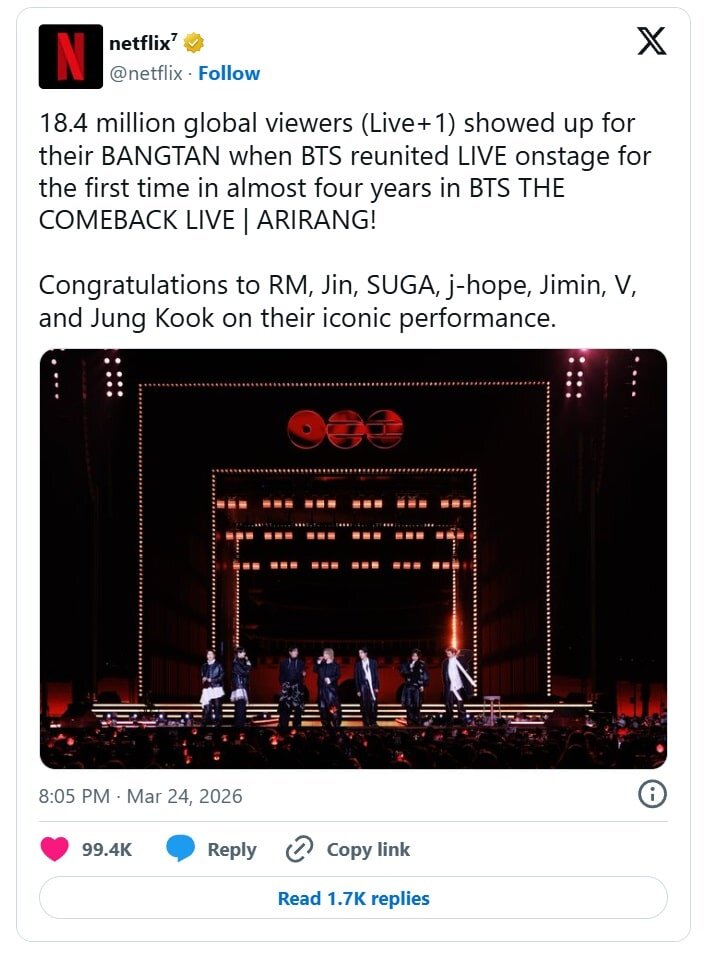Reply to the Netflix tweet
706x953 pixels.
pos(211,849)
